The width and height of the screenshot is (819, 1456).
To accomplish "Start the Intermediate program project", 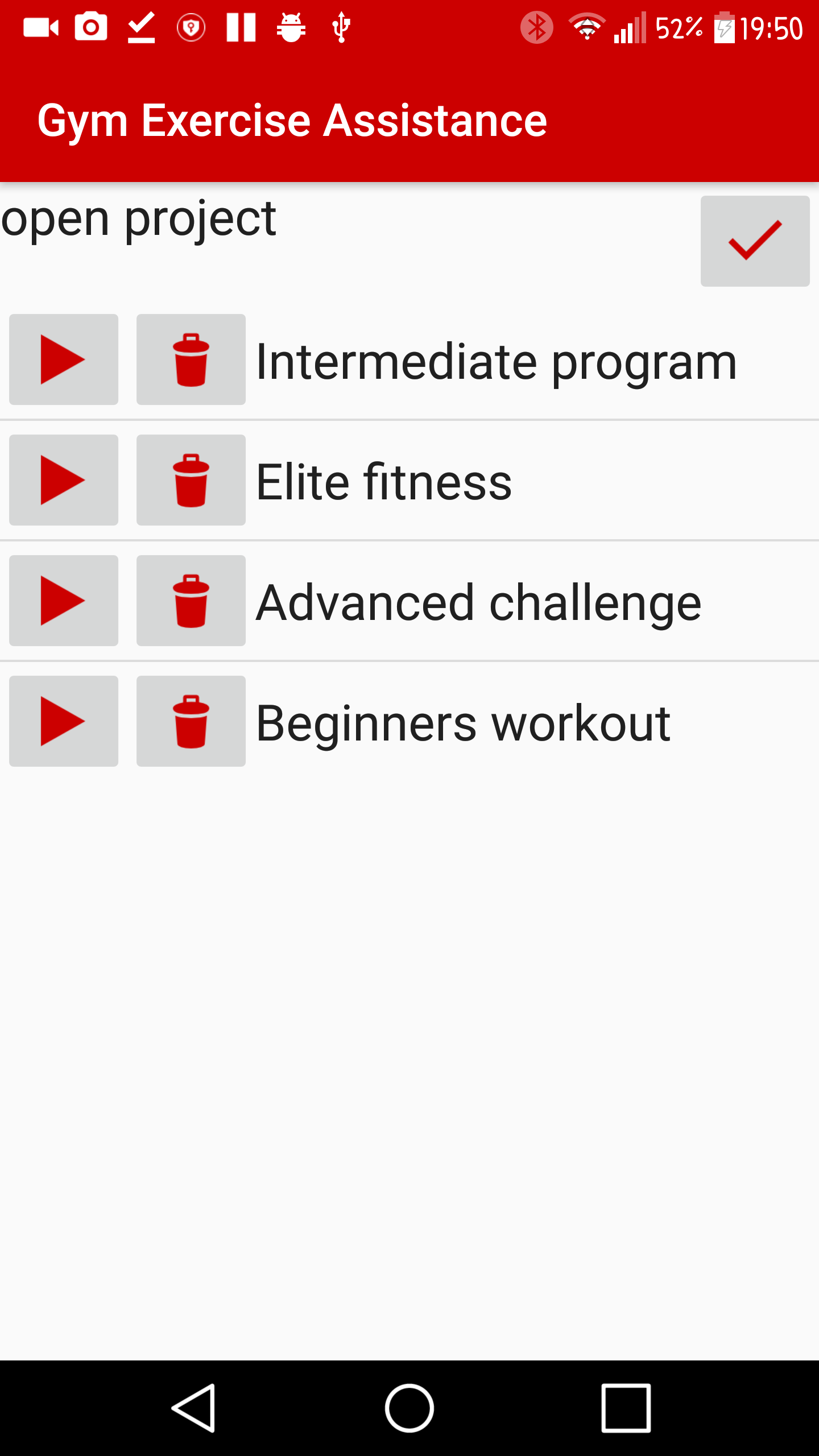I will (64, 359).
